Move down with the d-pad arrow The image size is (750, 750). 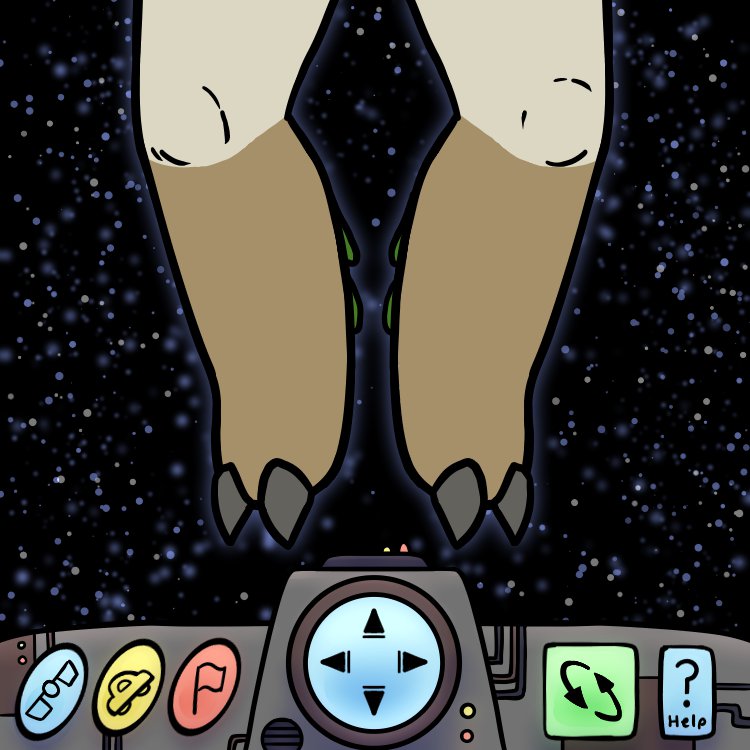[x=374, y=700]
